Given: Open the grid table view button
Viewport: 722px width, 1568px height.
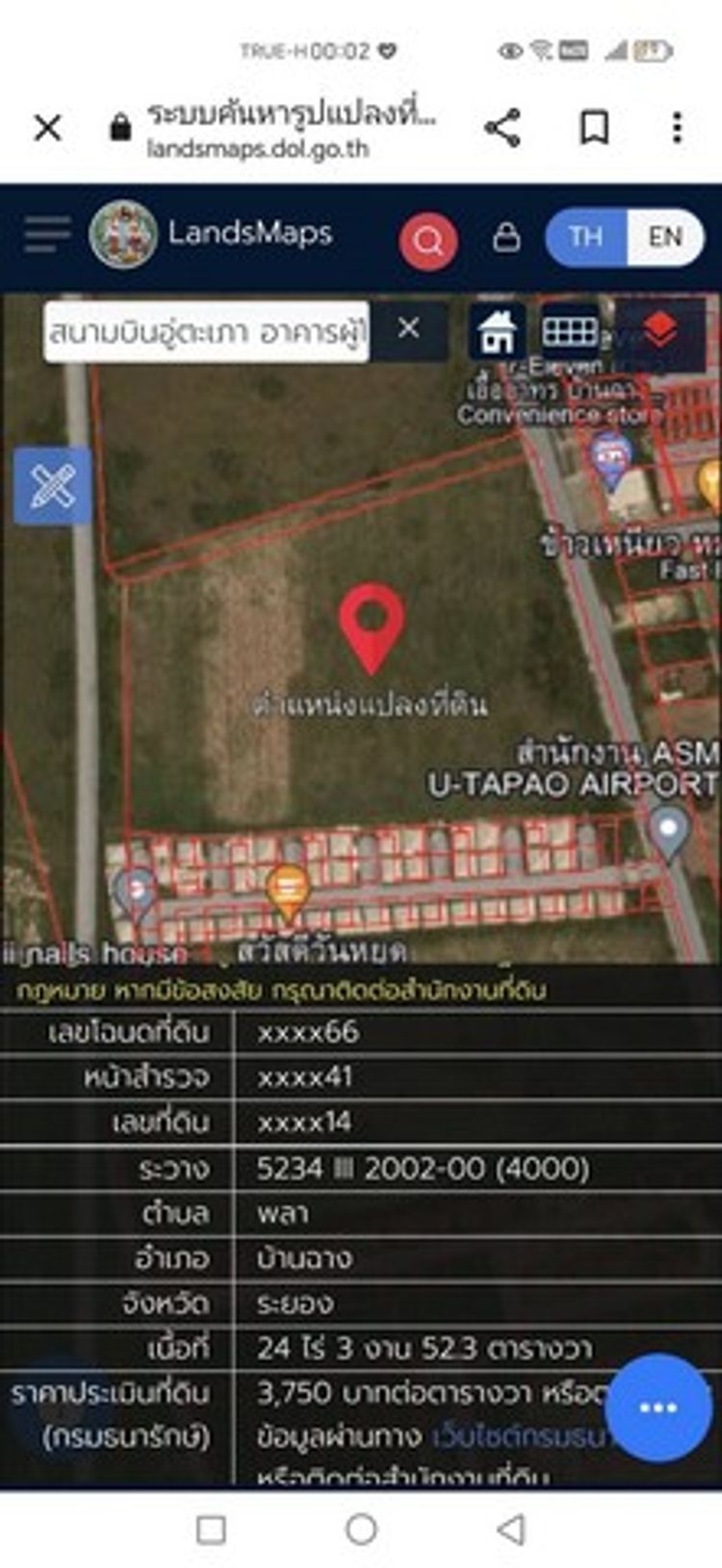Looking at the screenshot, I should pyautogui.click(x=570, y=331).
